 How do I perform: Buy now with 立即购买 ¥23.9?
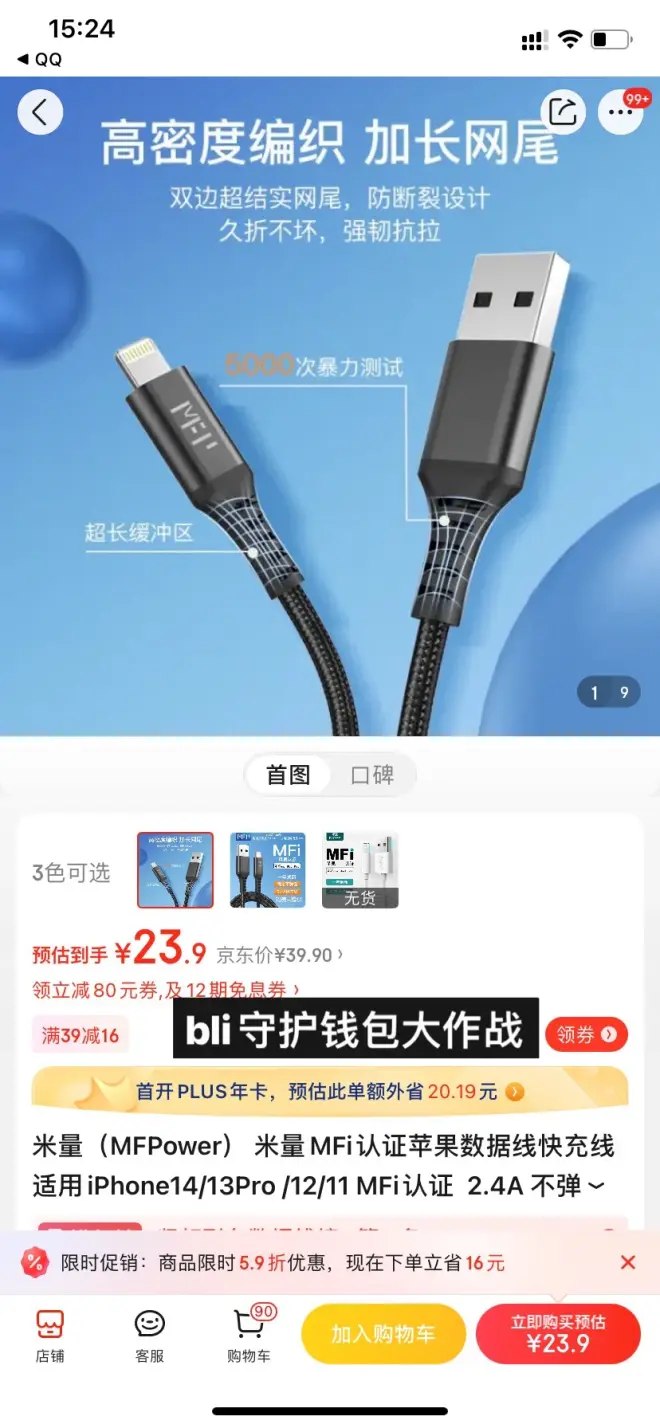(558, 1334)
